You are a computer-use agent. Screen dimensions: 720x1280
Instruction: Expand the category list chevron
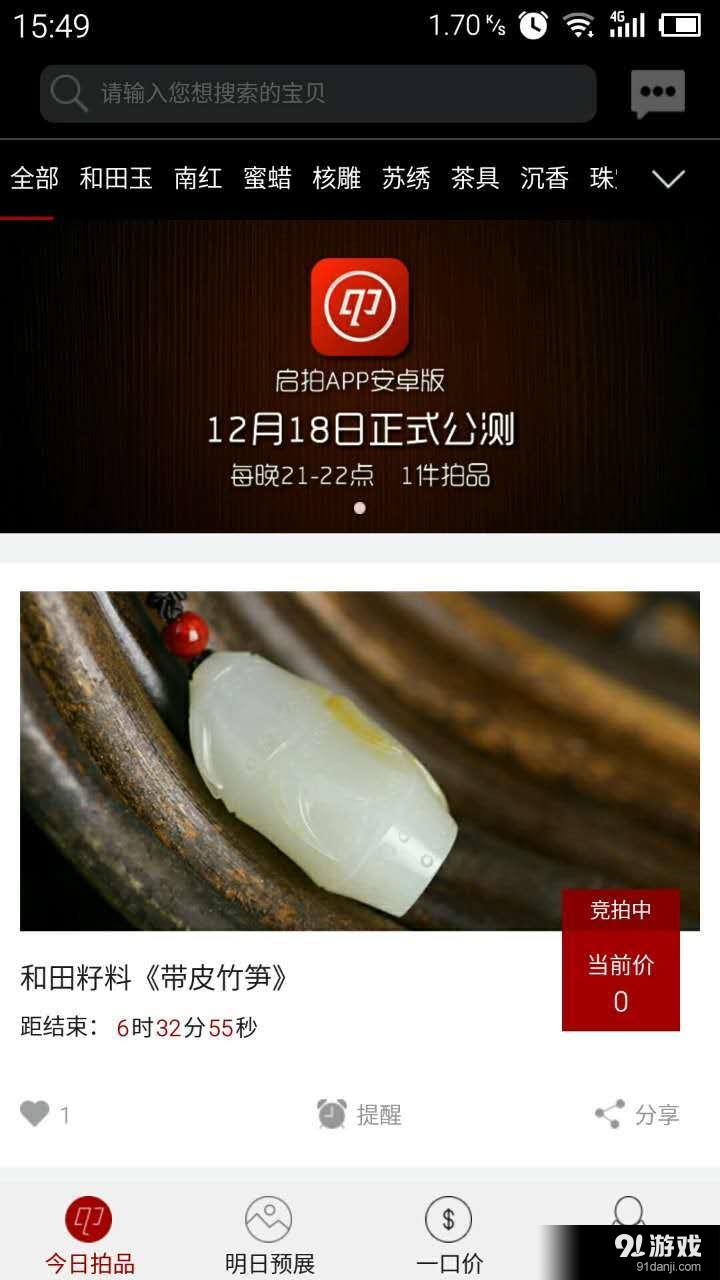tap(668, 179)
